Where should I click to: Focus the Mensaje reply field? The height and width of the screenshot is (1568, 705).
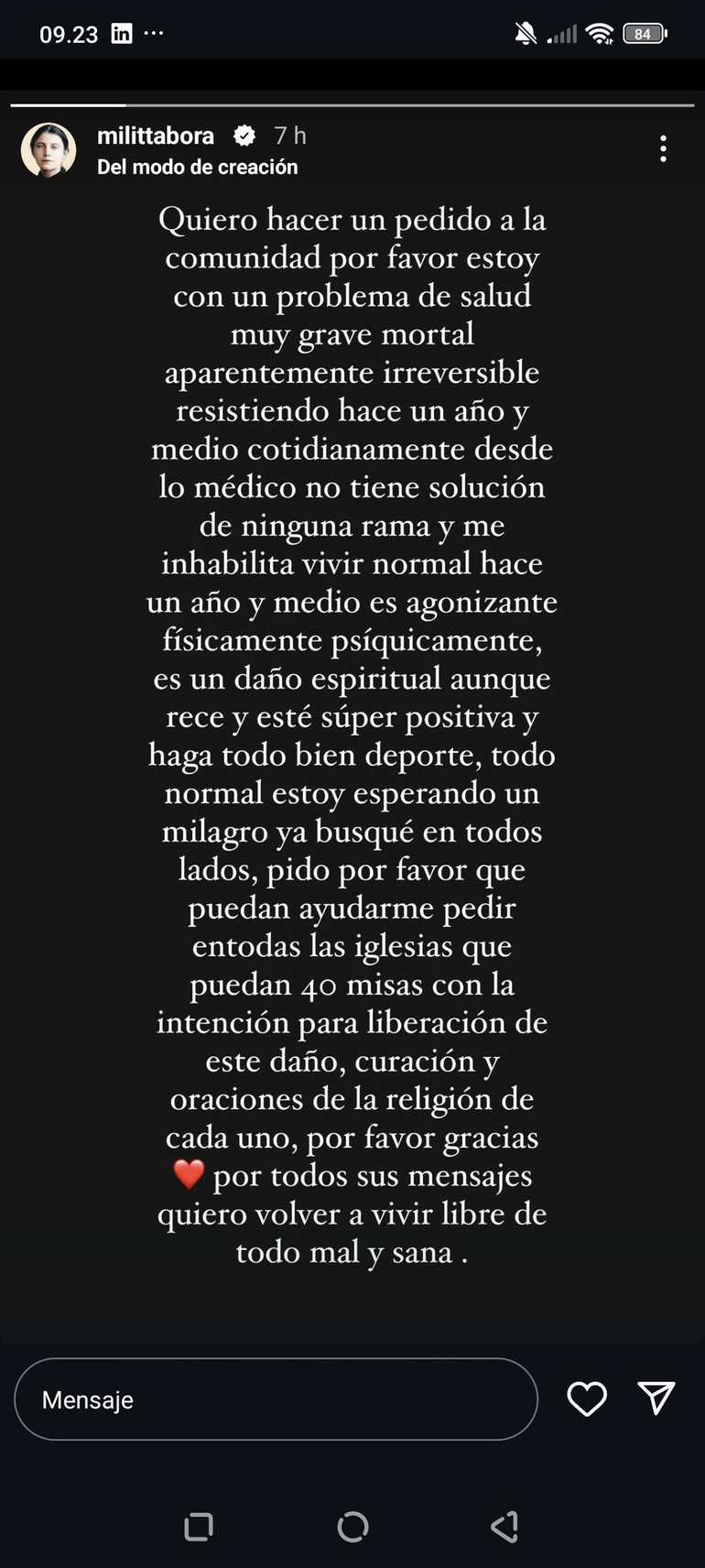[275, 1399]
